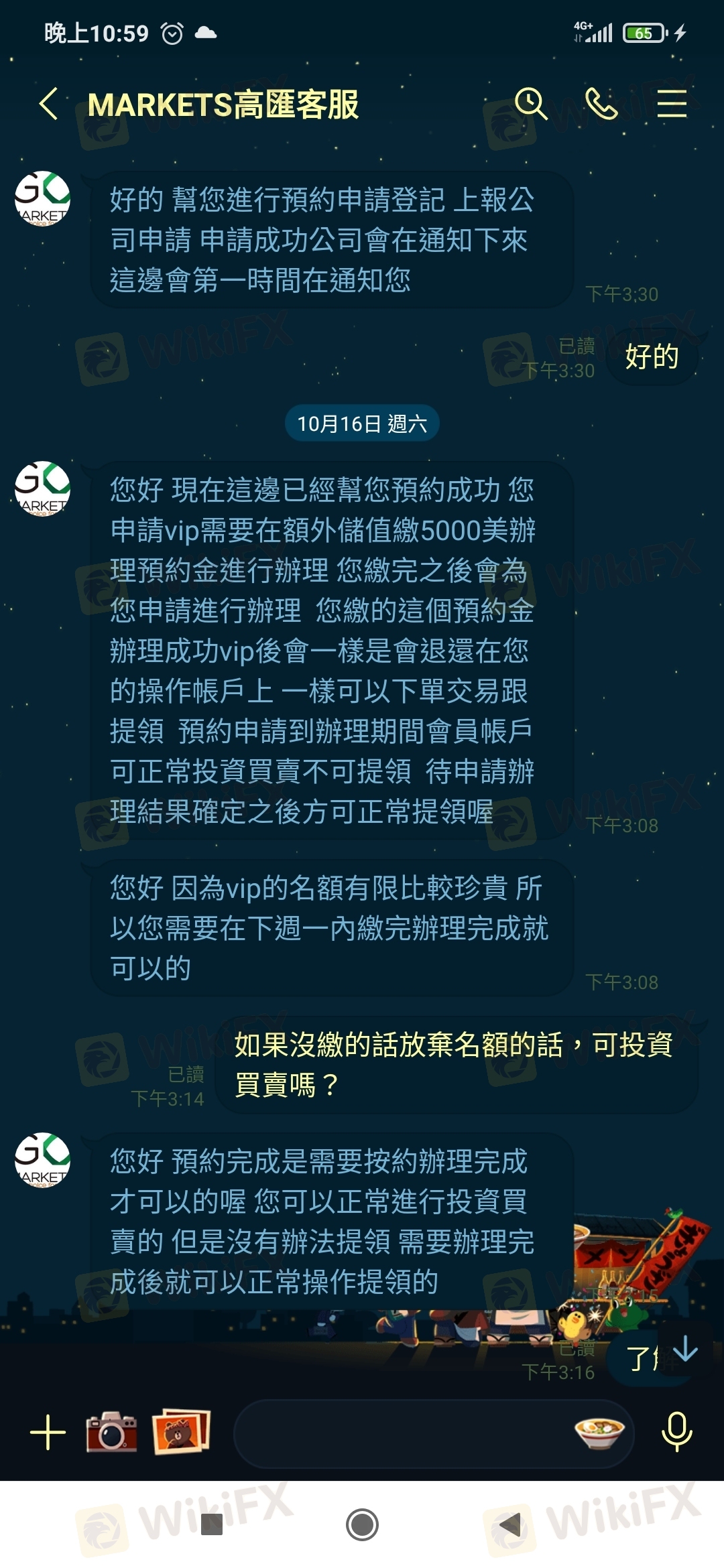This screenshot has width=724, height=1568.
Task: Open recent apps
Action: 212,1524
